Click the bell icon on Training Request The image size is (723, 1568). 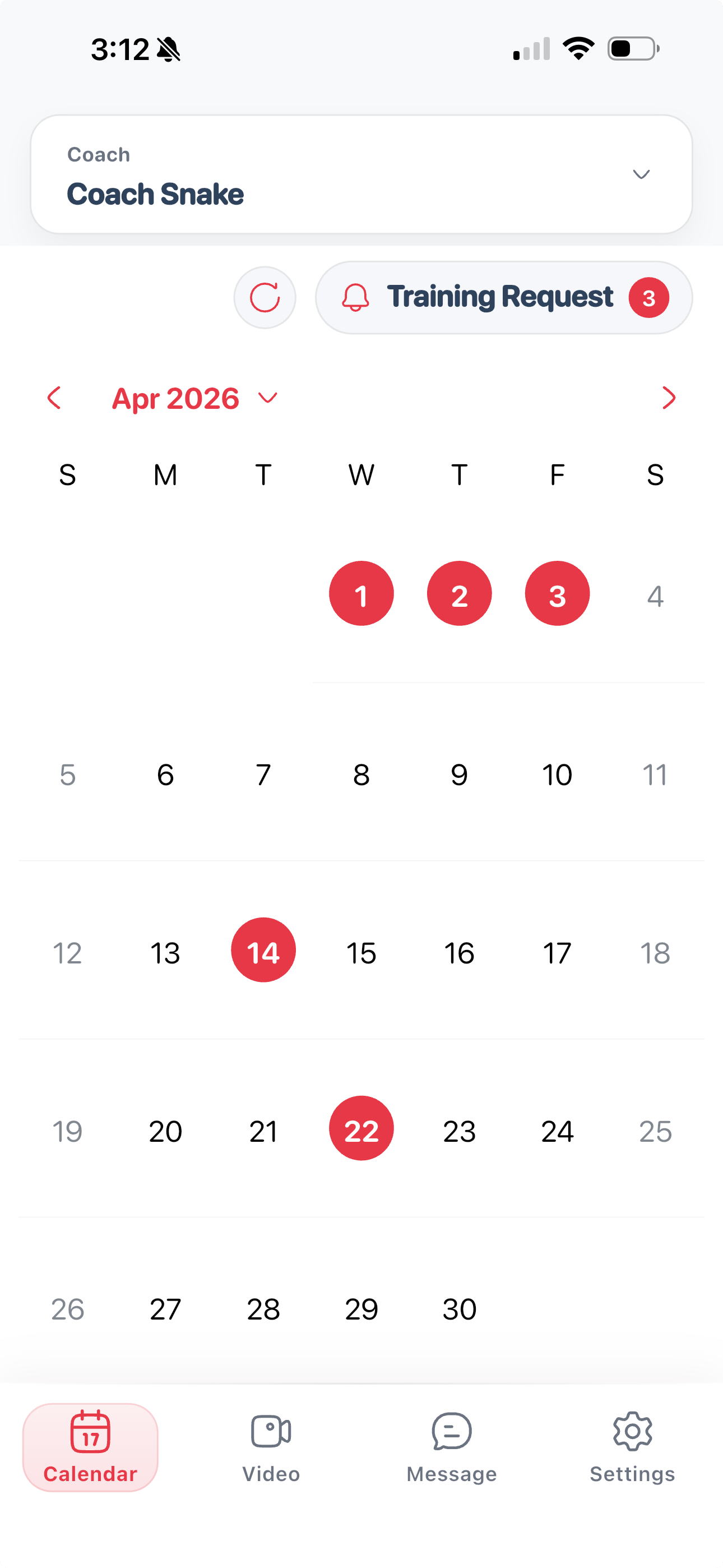click(x=356, y=298)
